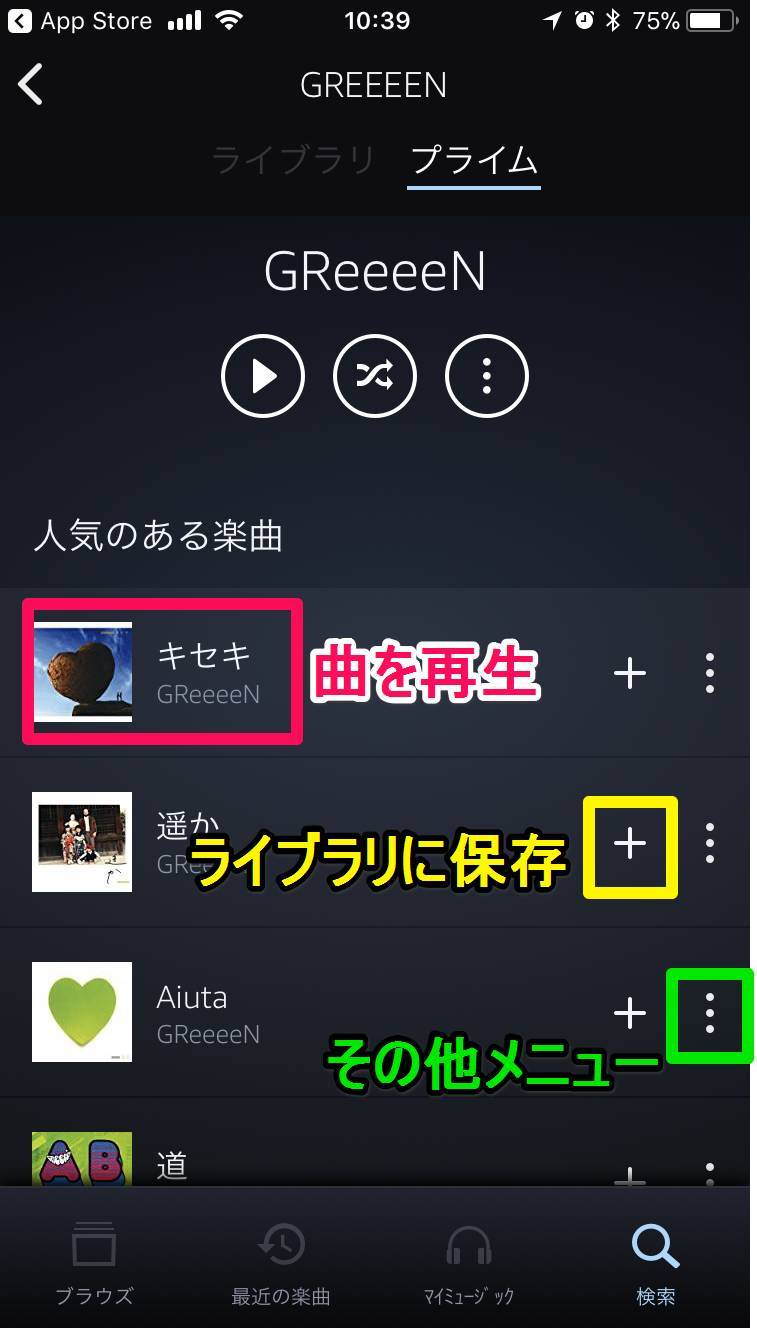Switch to the ライブラリ tab
Image resolution: width=757 pixels, height=1328 pixels.
tap(293, 161)
